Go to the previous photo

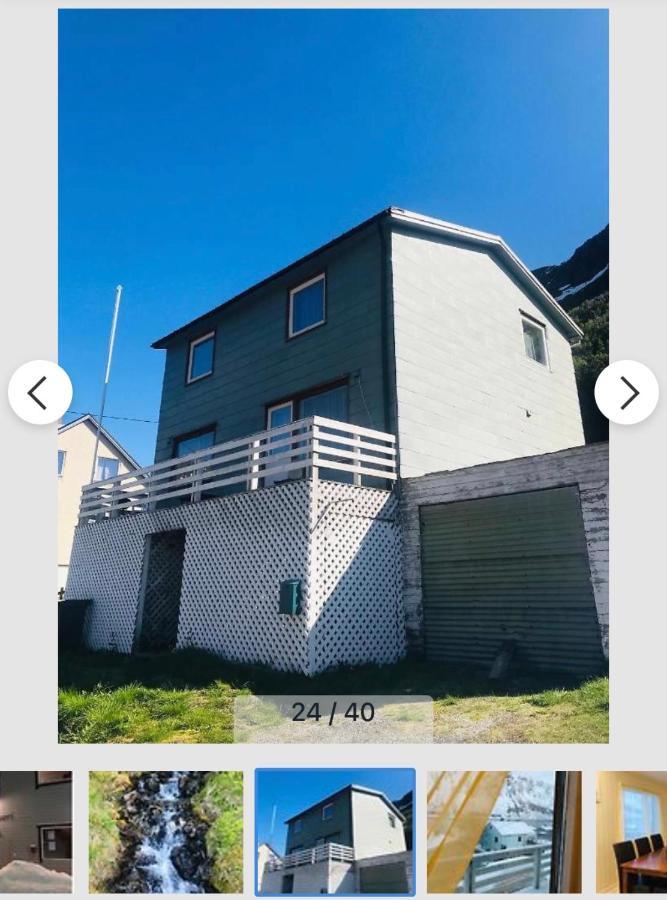click(40, 393)
